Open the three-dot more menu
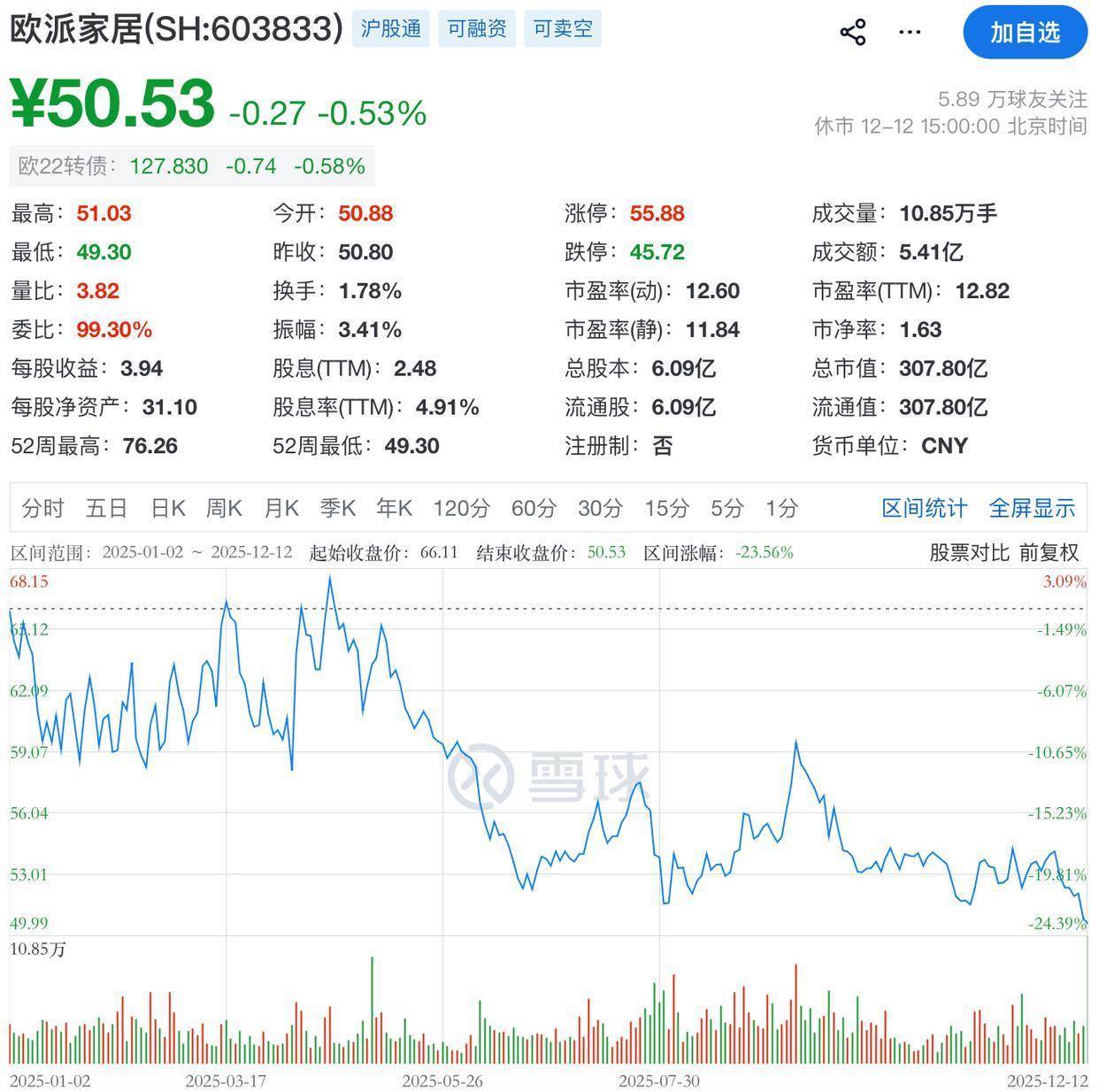This screenshot has height=1092, width=1099. (x=910, y=33)
